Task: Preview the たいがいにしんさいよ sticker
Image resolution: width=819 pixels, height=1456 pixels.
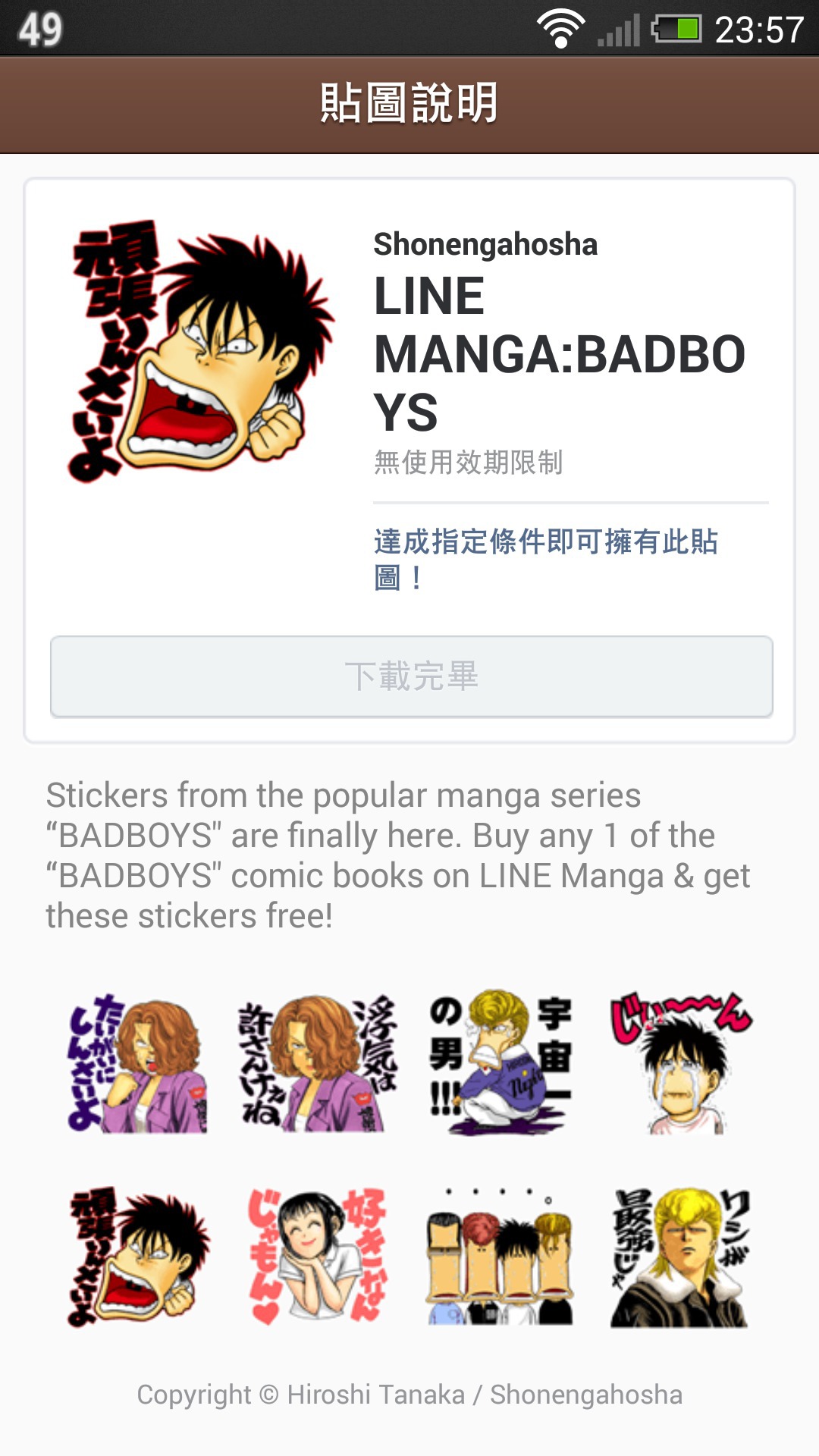Action: pyautogui.click(x=137, y=1062)
